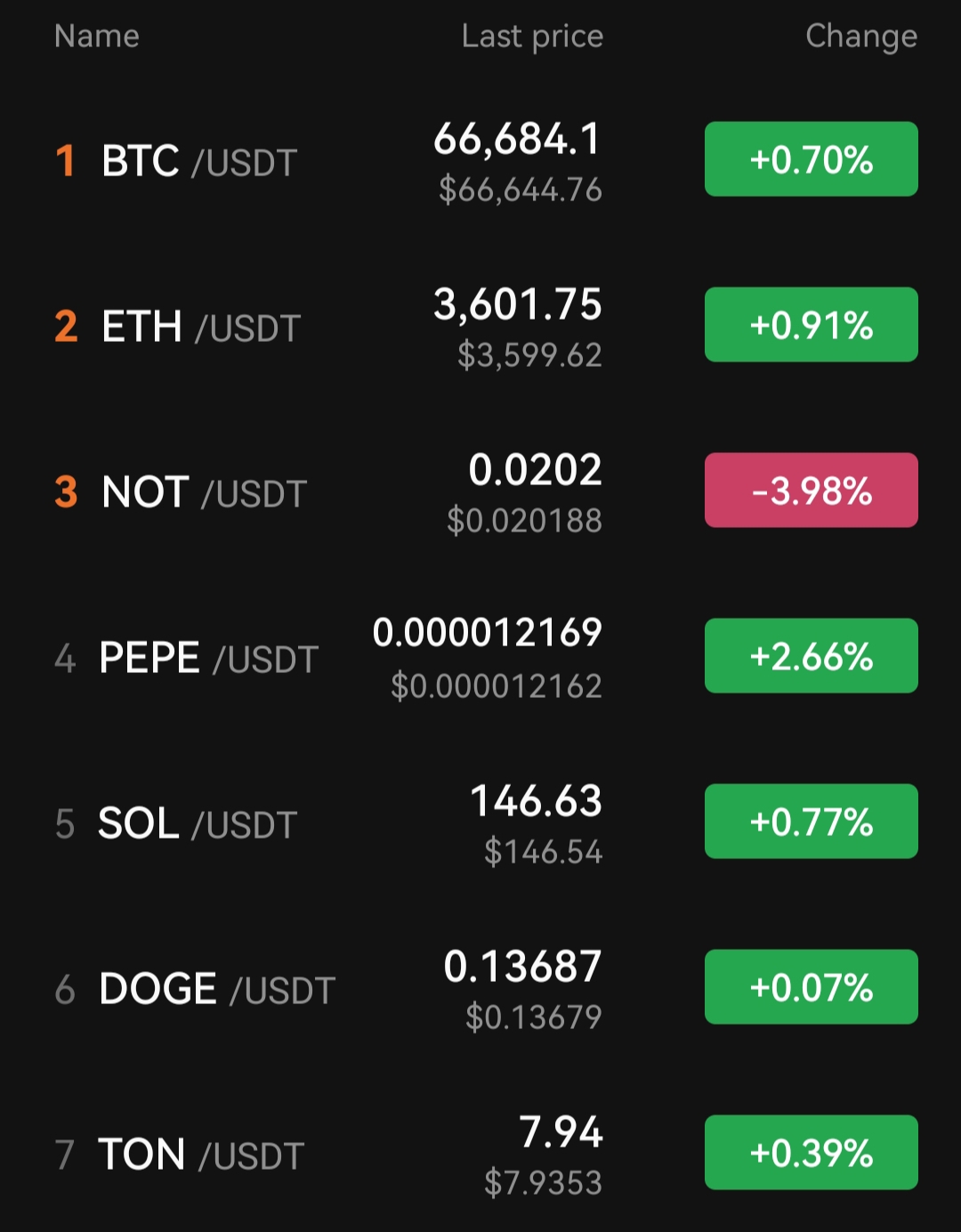961x1232 pixels.
Task: Go to the SOL/USDT market
Action: [197, 823]
